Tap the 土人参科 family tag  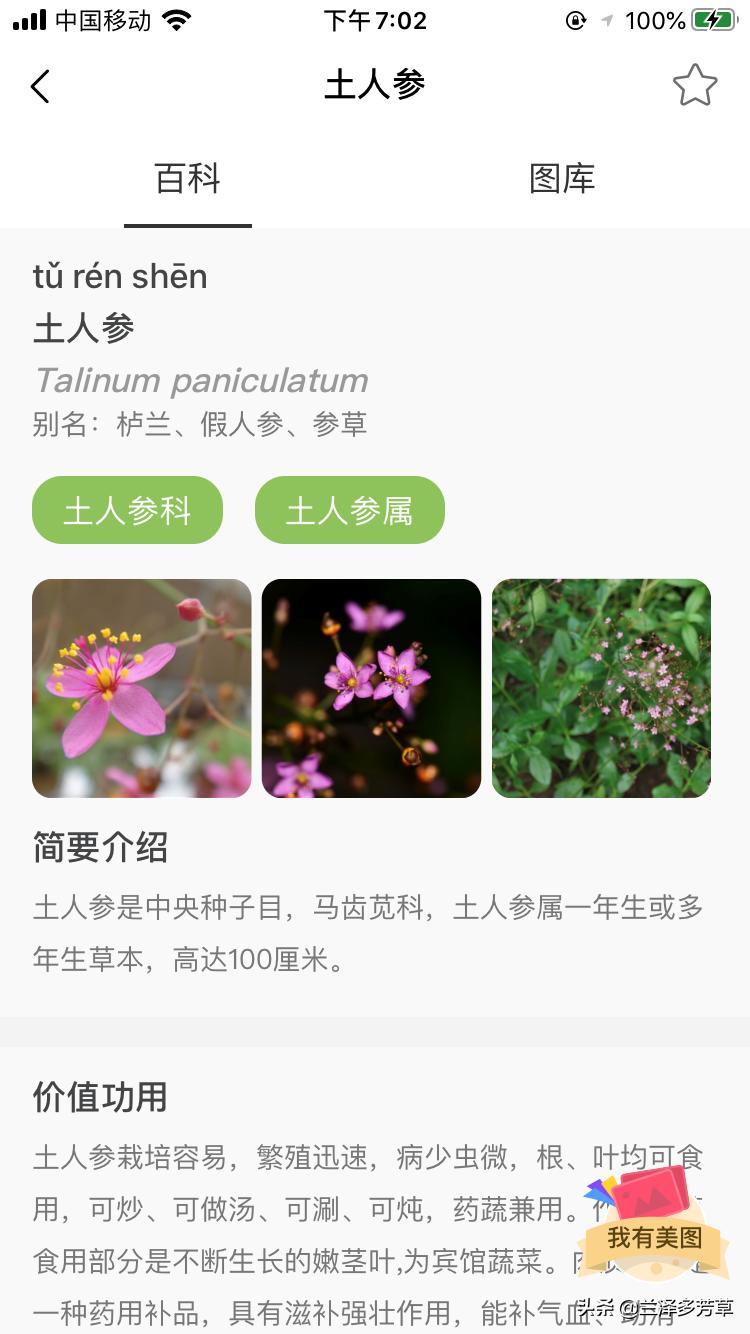coord(127,510)
